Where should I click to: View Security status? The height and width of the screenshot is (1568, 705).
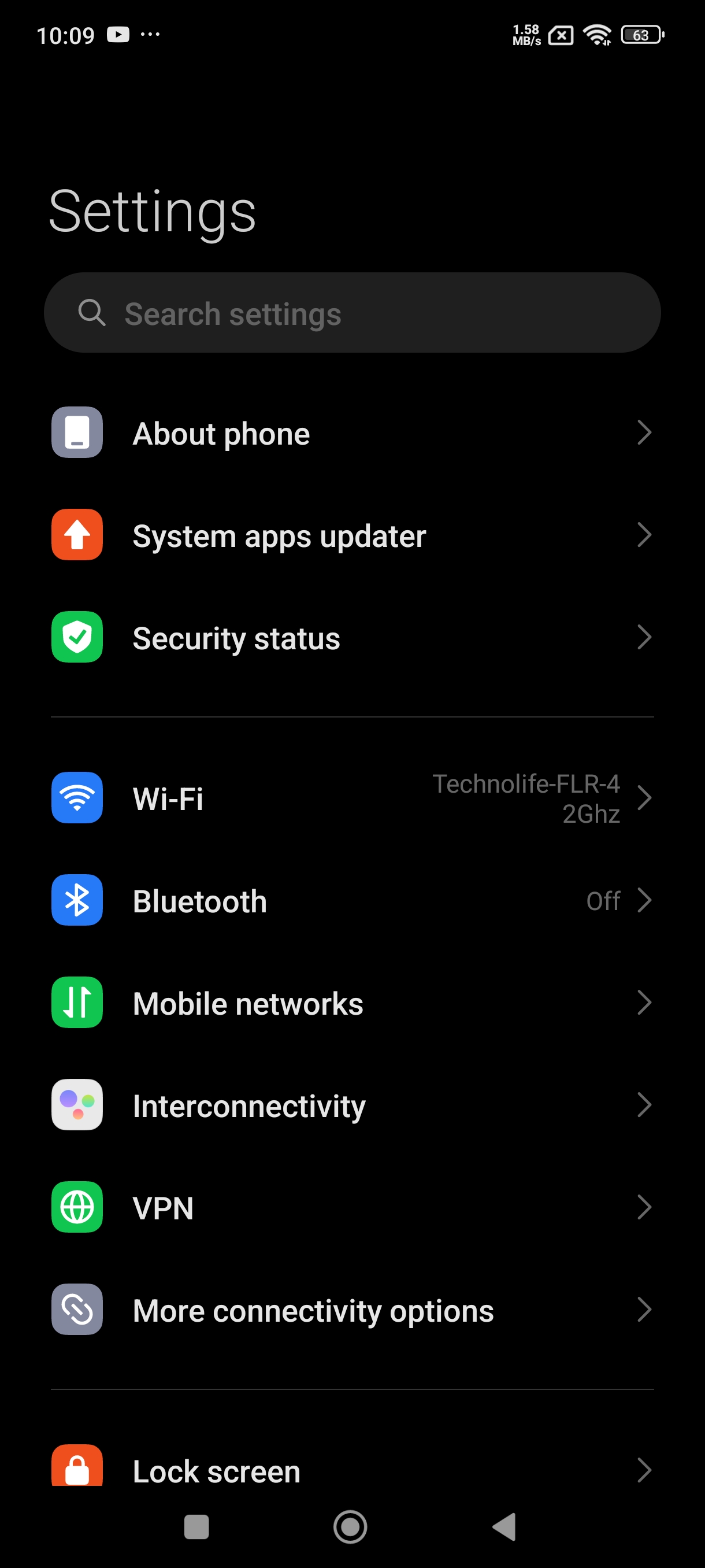click(x=351, y=638)
